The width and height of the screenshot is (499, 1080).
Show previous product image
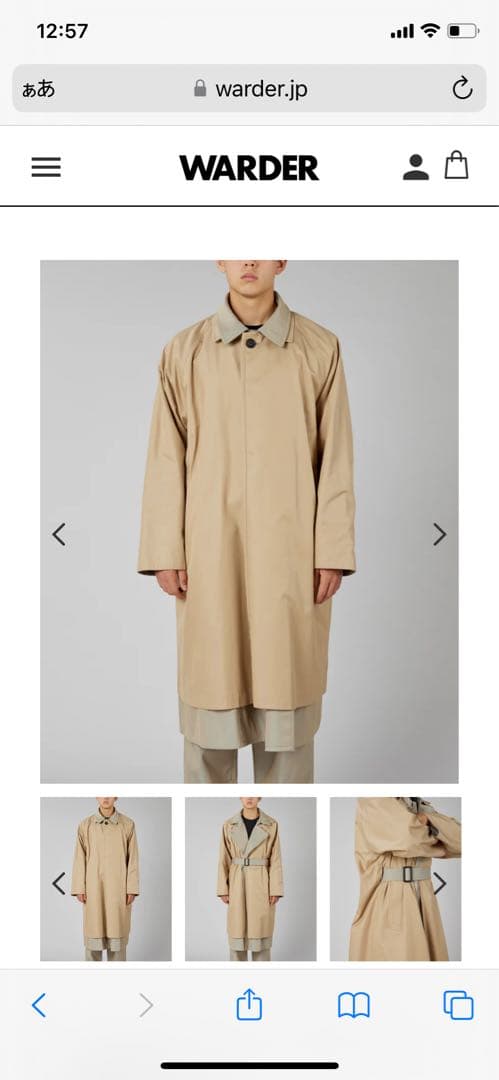point(59,534)
